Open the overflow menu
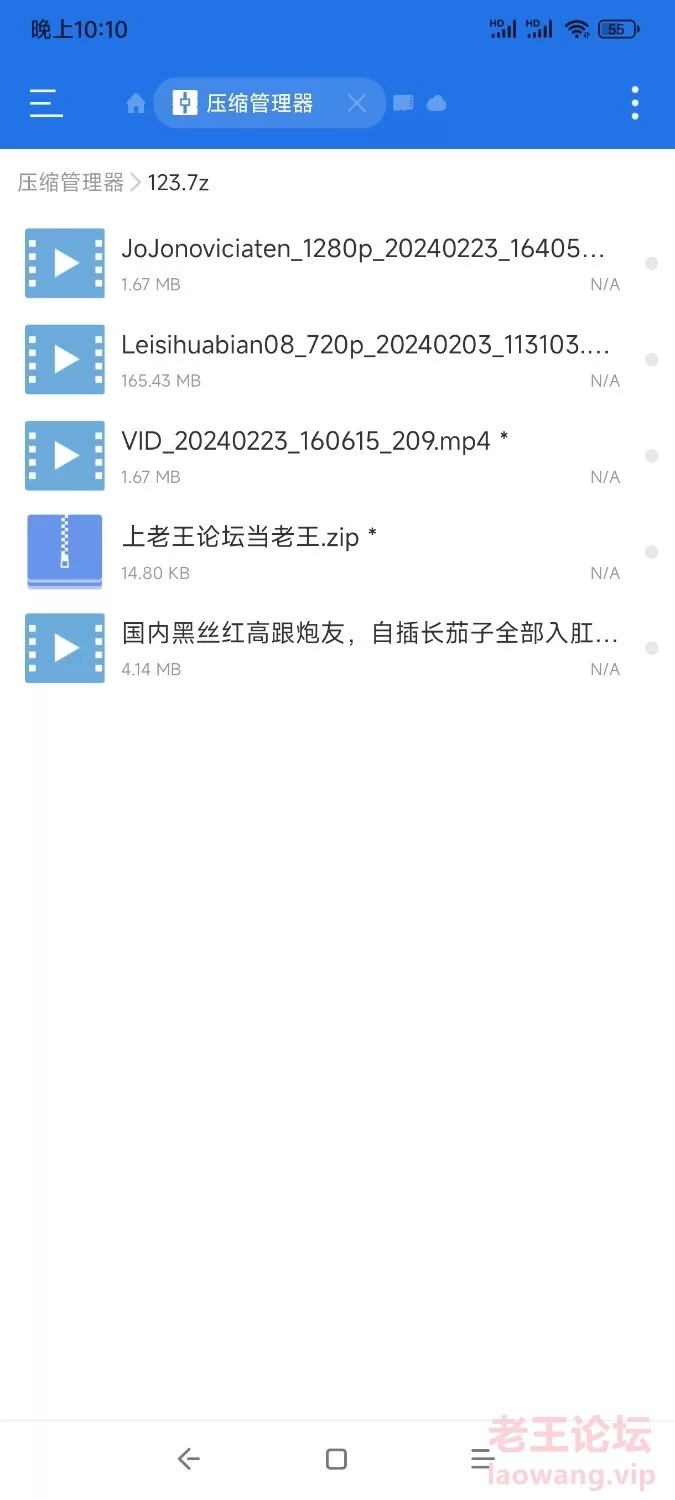Viewport: 675px width, 1500px height. (x=634, y=103)
